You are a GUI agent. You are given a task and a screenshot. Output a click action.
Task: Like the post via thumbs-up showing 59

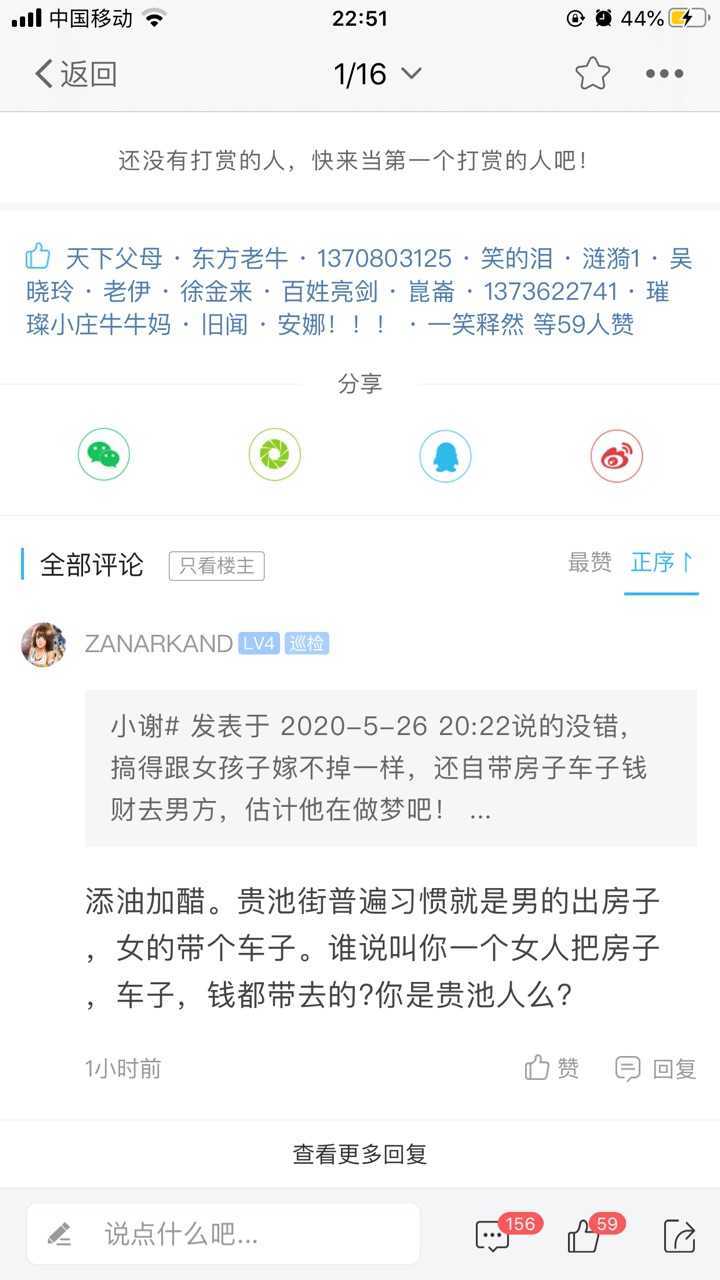[x=585, y=1236]
